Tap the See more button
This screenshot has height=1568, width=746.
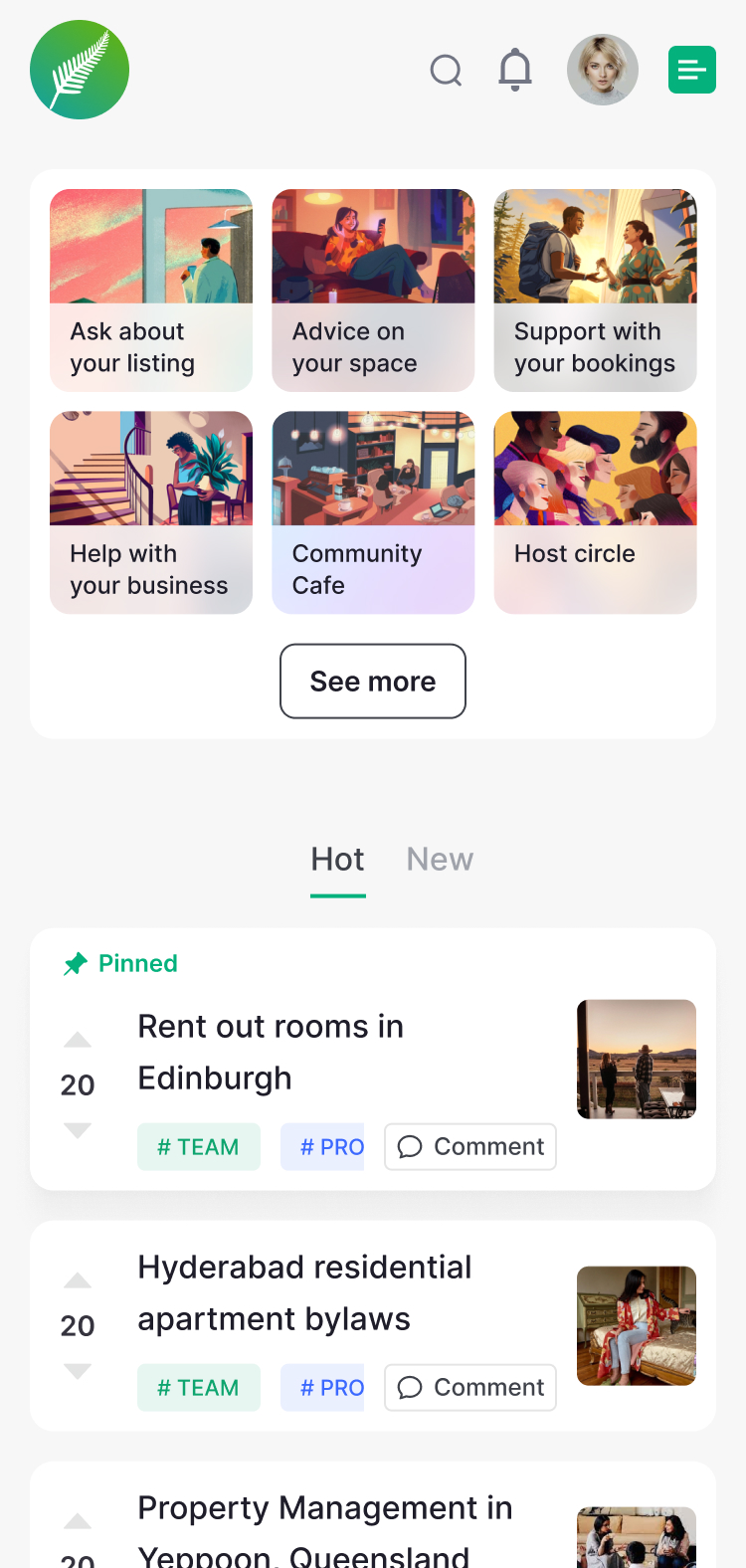click(373, 682)
